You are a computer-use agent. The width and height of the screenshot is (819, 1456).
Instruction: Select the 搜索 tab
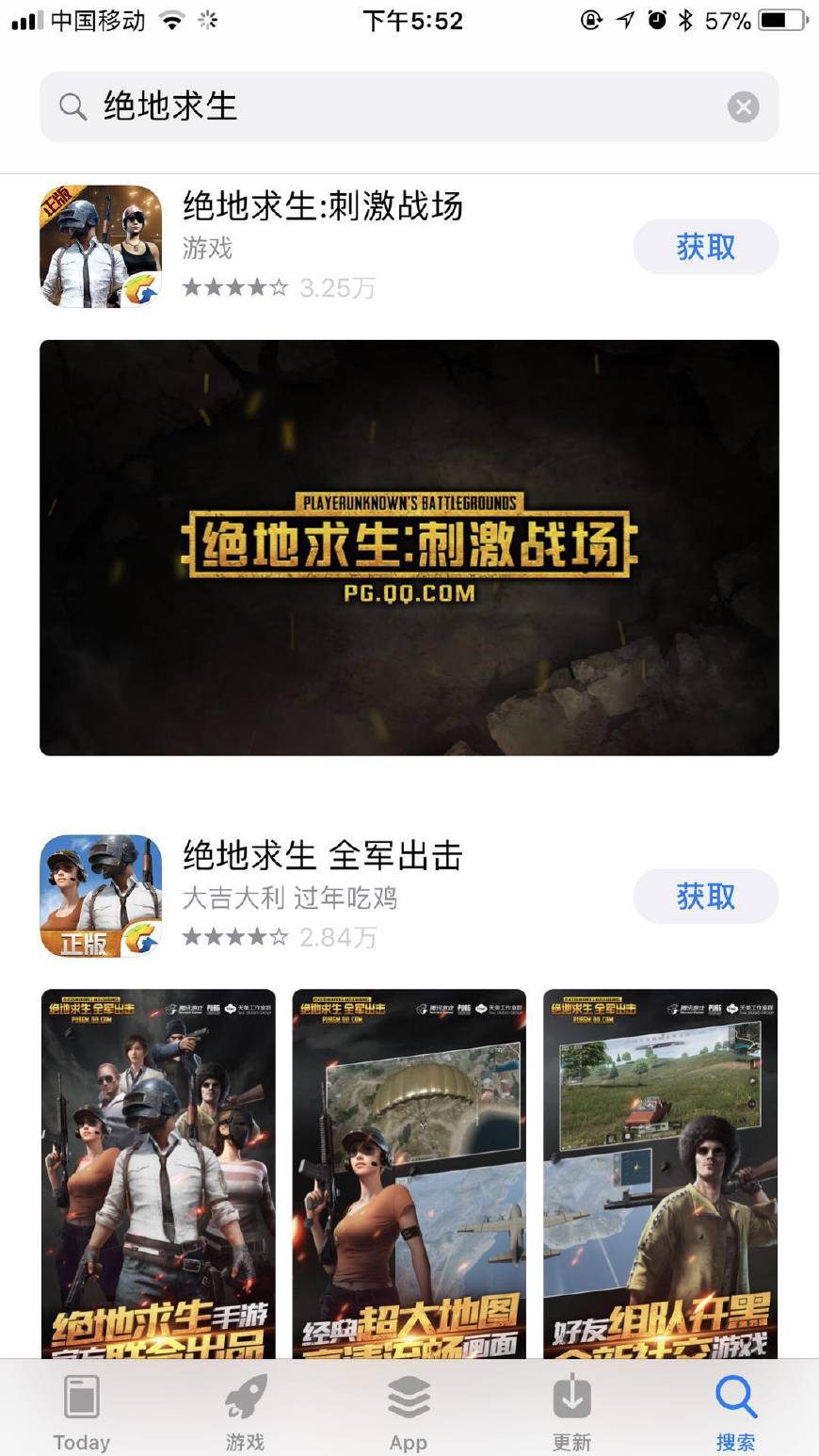(735, 1412)
